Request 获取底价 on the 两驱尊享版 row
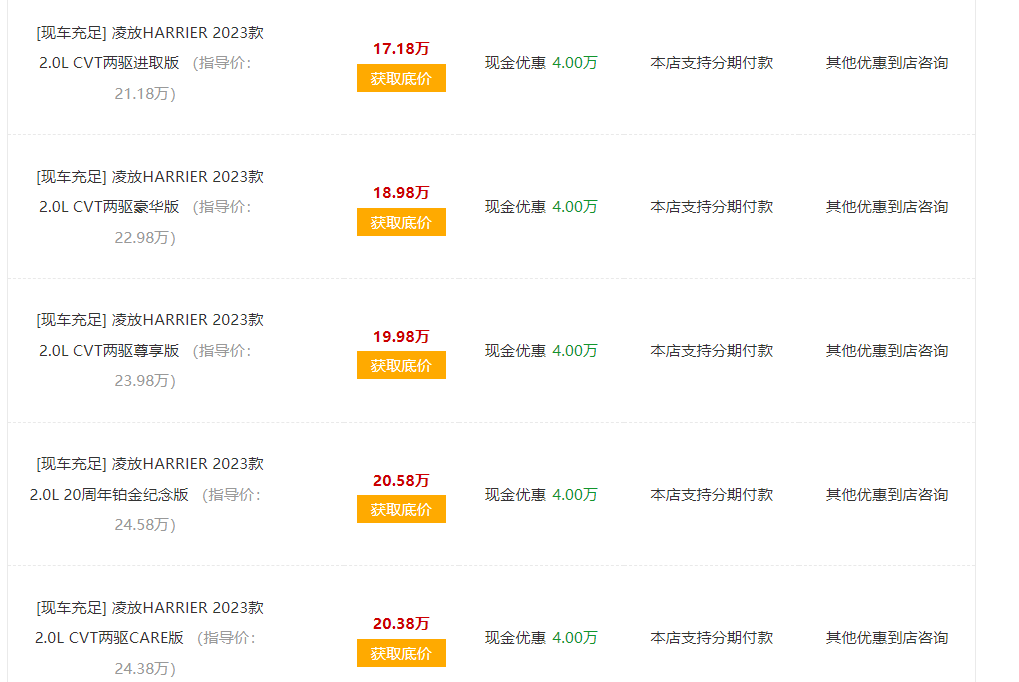 click(401, 365)
